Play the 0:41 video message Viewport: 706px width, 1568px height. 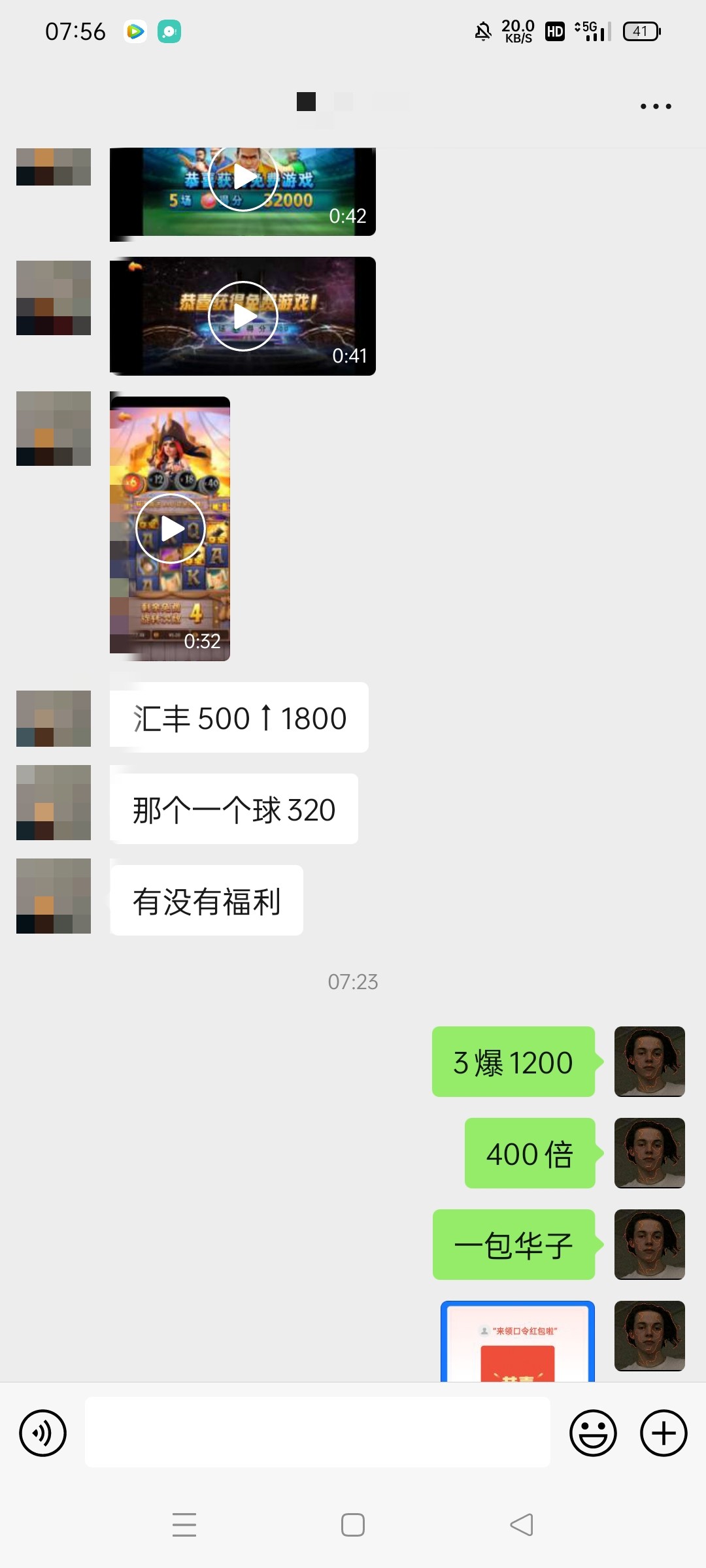click(x=243, y=316)
